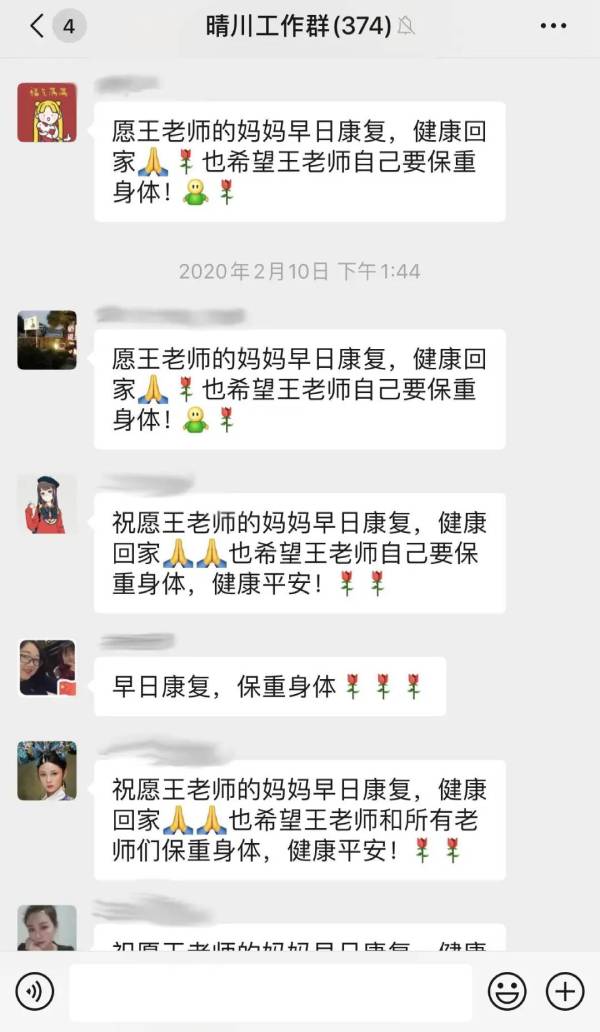600x1032 pixels.
Task: Focus the message text field
Action: coord(270,991)
